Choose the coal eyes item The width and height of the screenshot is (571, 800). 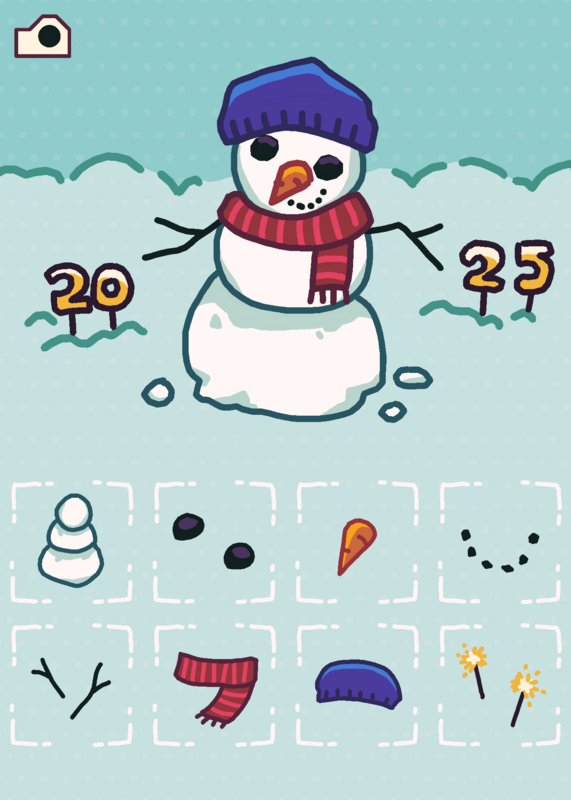[x=214, y=541]
